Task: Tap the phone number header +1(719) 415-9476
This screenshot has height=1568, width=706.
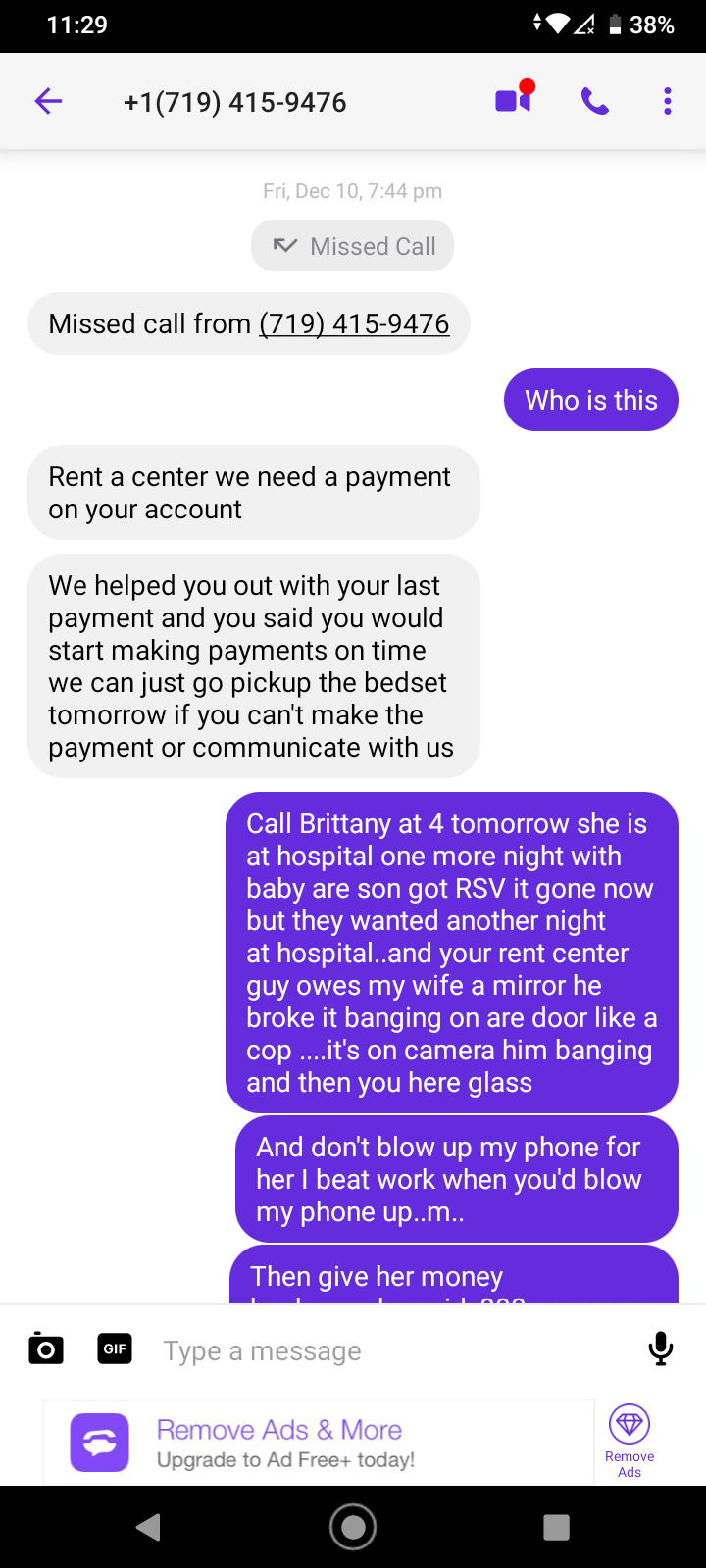Action: [235, 101]
